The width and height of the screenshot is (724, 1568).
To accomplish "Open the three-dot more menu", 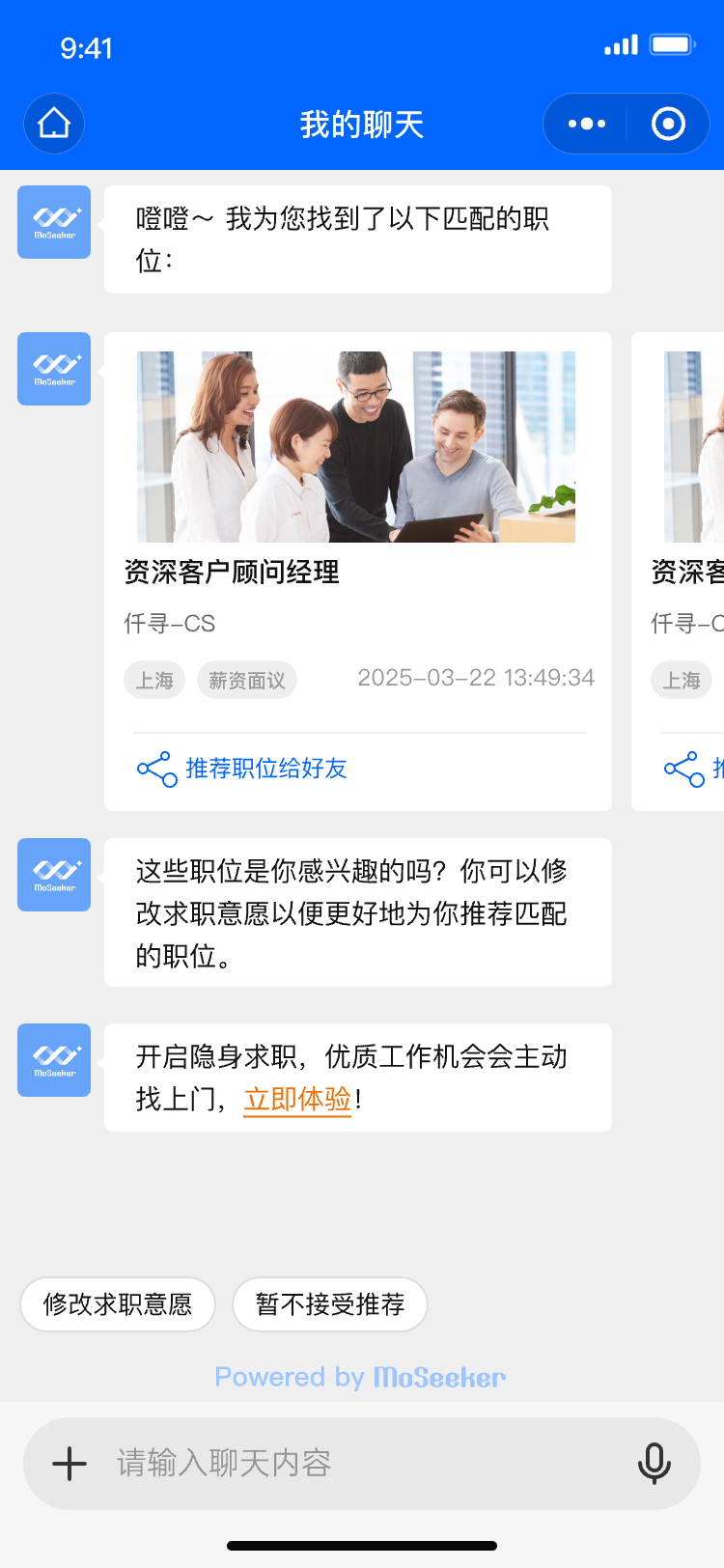I will click(x=586, y=124).
